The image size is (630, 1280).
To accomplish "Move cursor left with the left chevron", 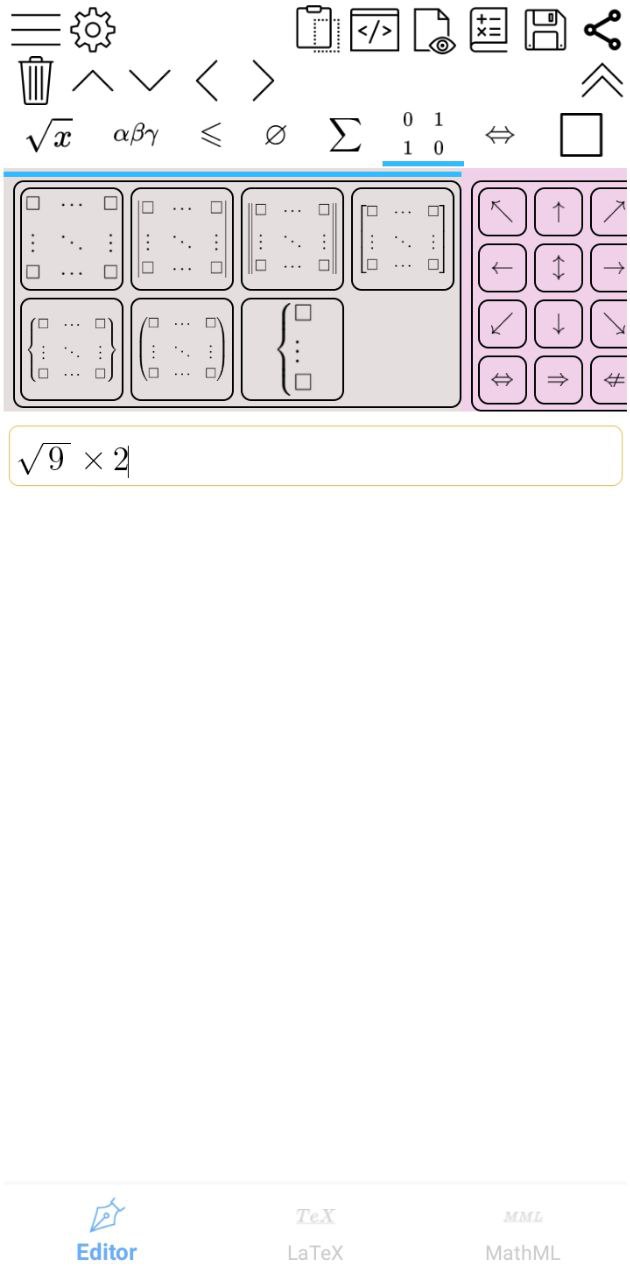I will pos(207,81).
